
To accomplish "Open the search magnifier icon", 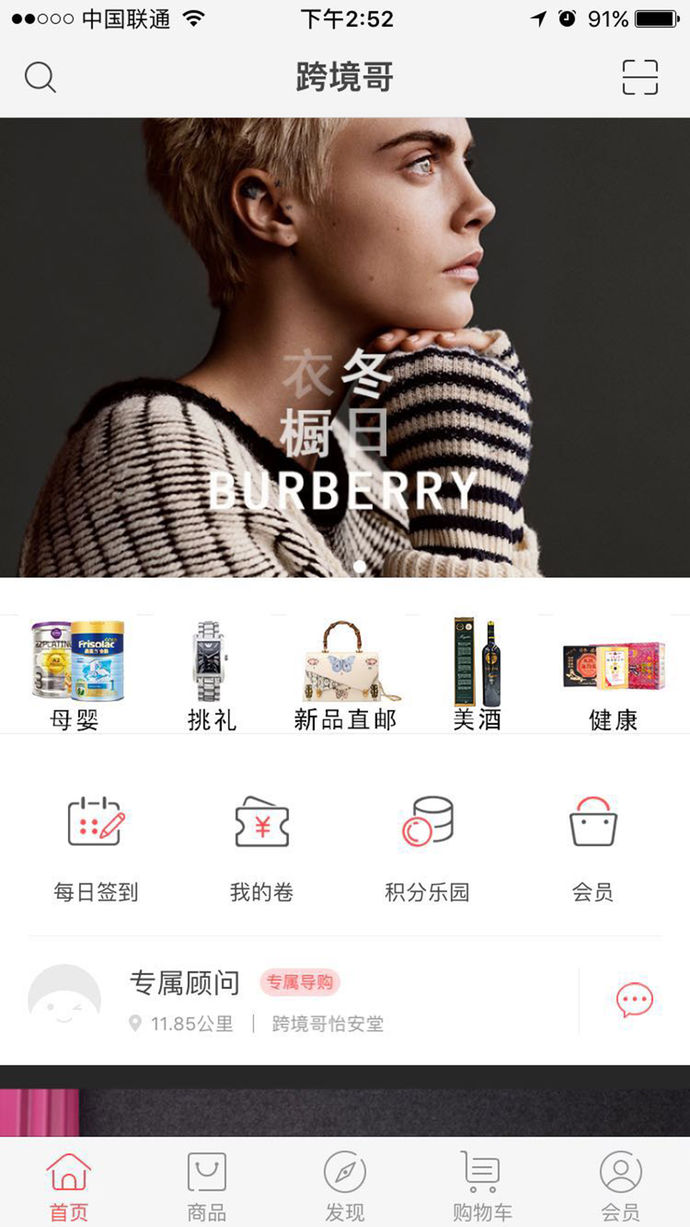I will click(40, 77).
